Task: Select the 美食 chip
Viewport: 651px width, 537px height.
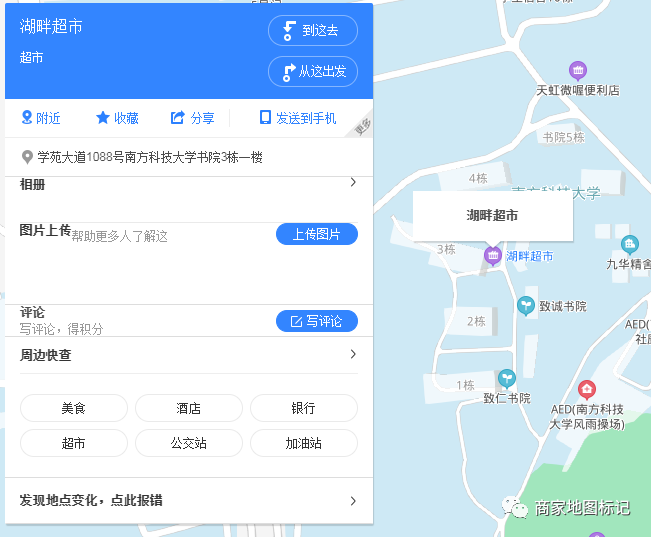Action: 74,408
